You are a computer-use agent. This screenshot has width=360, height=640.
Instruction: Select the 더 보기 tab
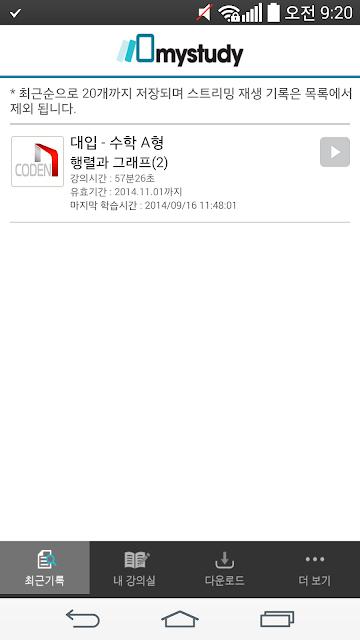pyautogui.click(x=315, y=569)
